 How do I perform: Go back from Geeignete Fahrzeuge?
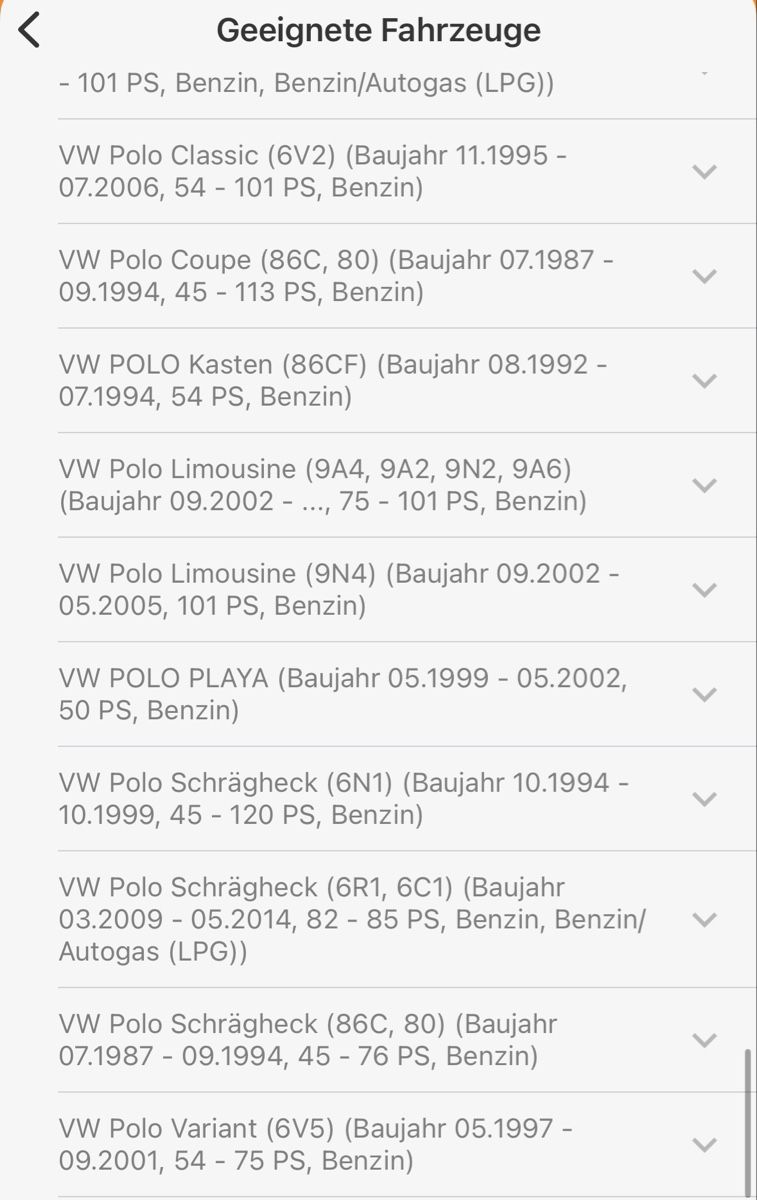[30, 30]
